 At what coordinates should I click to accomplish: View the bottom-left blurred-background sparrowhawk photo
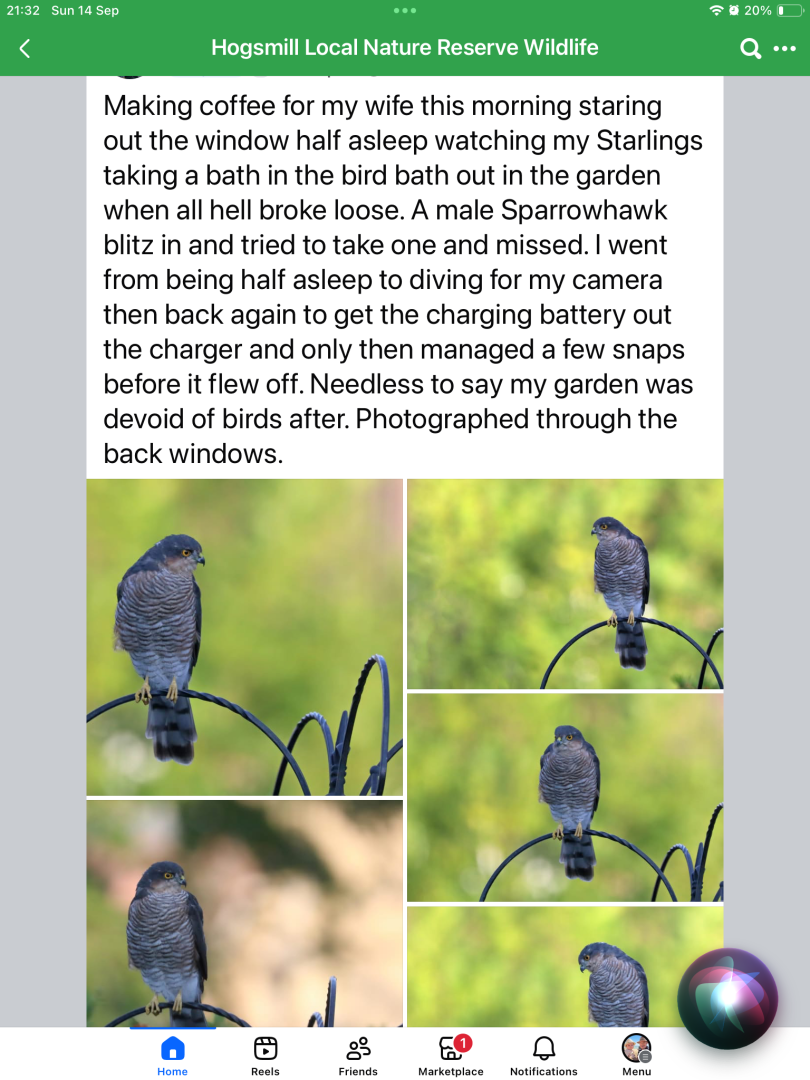tap(244, 912)
